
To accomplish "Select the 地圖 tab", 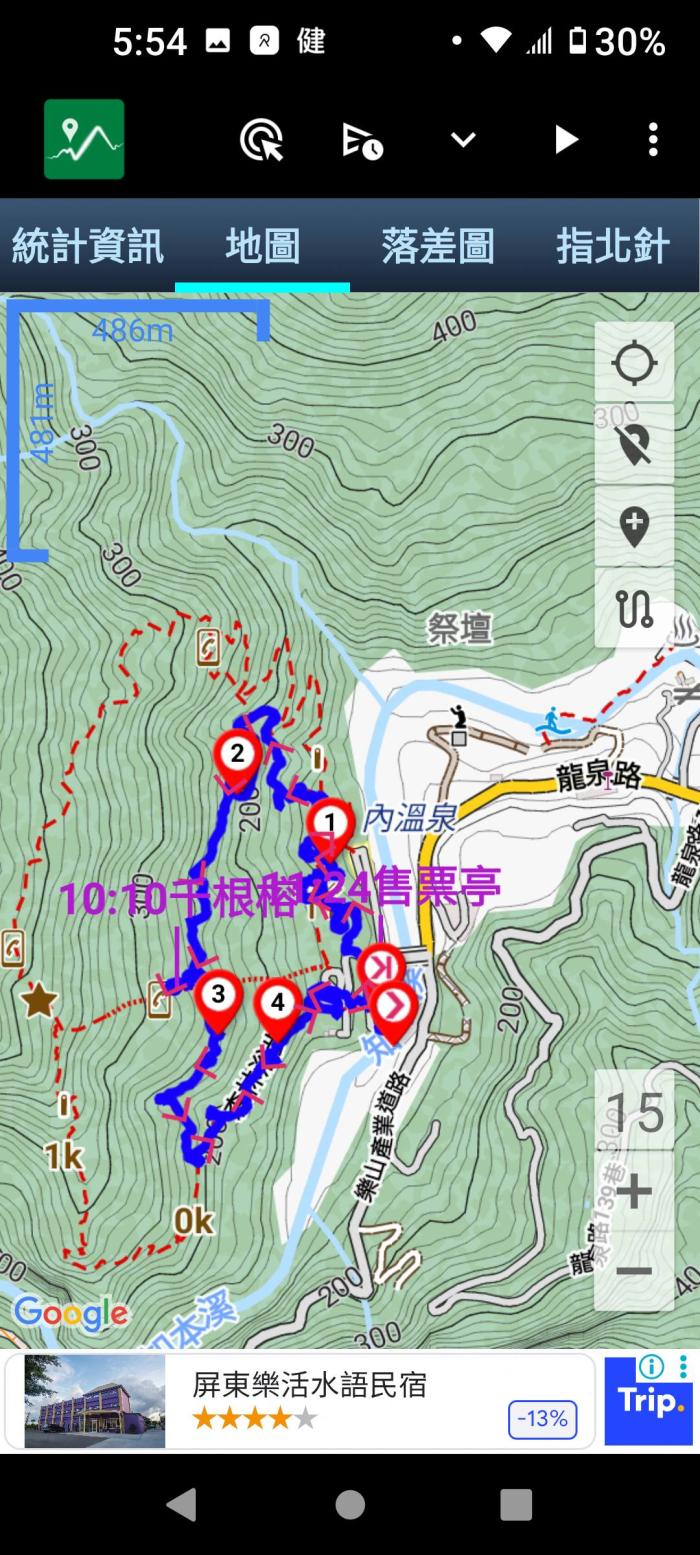I will coord(262,246).
